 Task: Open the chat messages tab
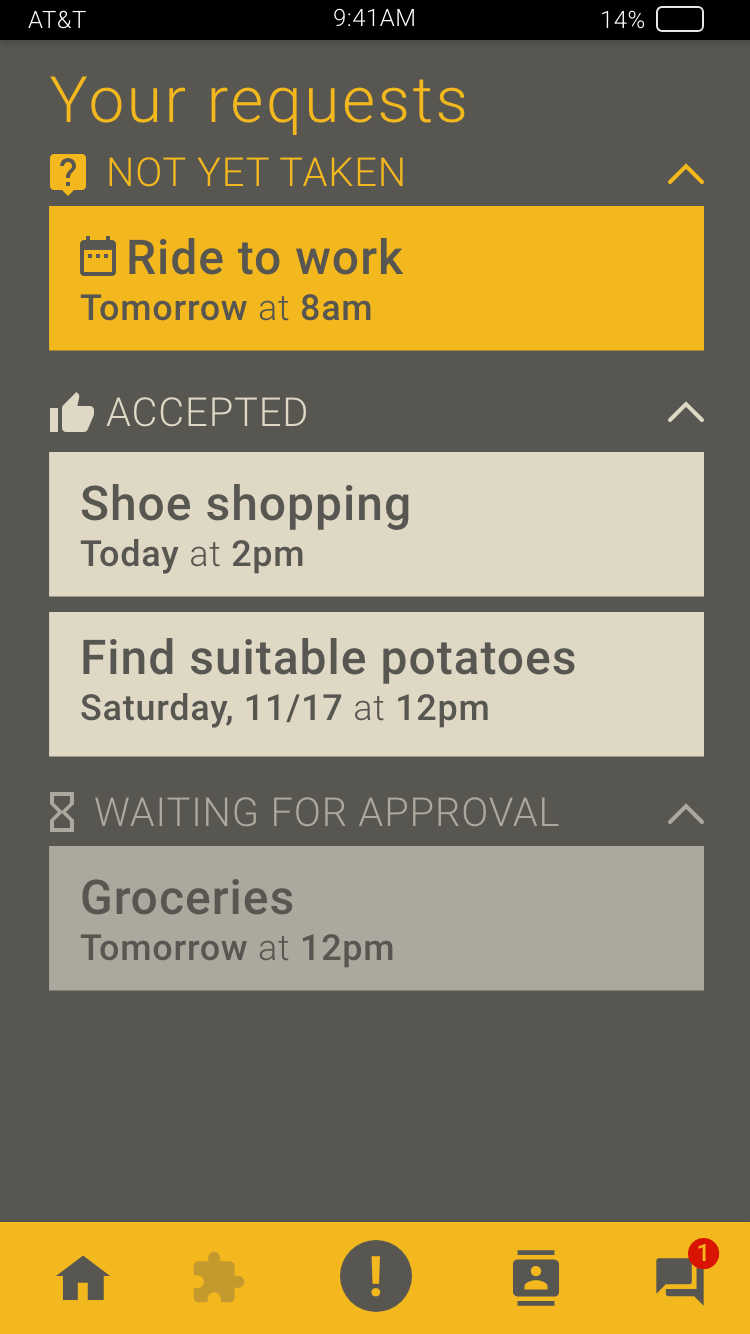[x=682, y=1278]
